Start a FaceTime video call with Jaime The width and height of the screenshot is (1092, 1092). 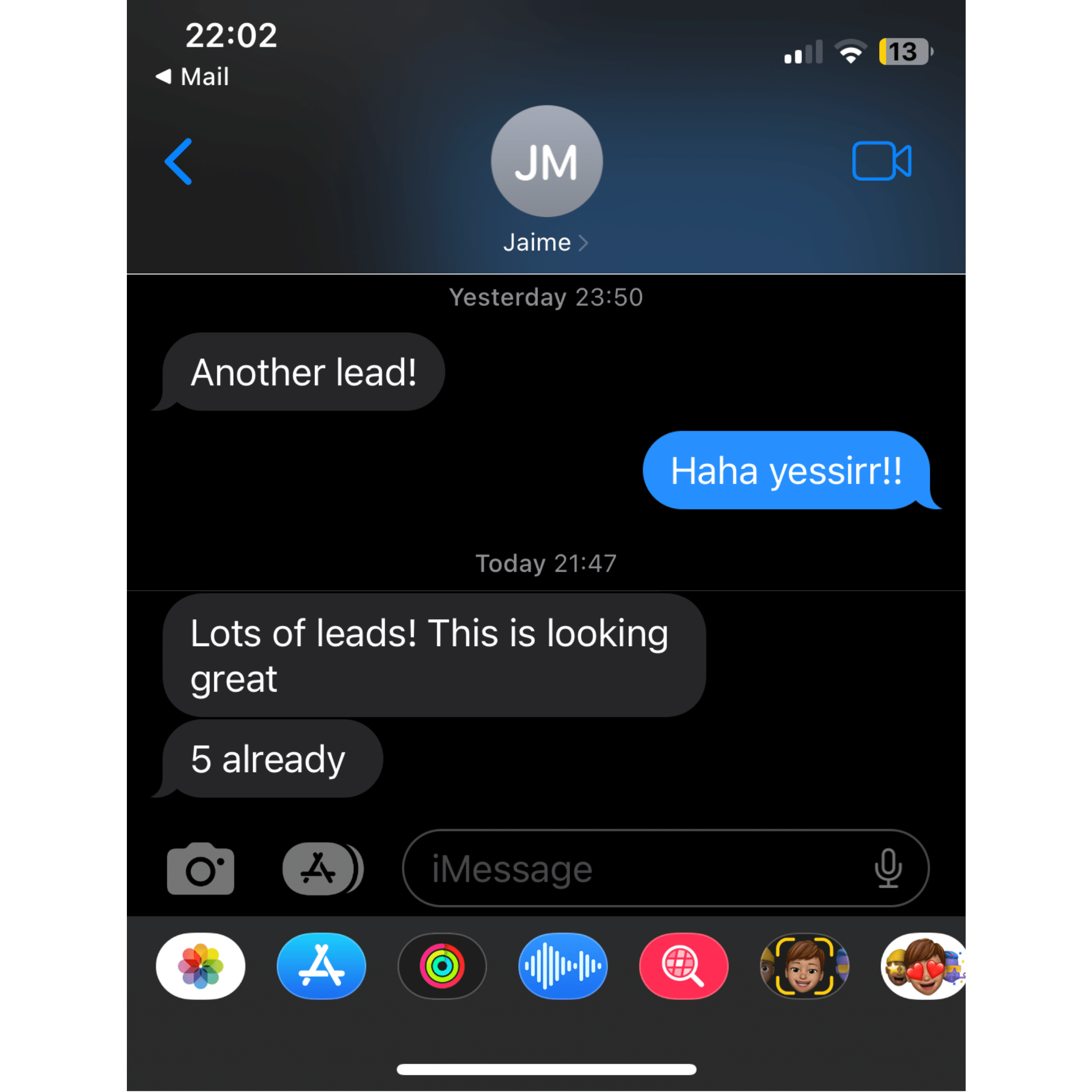[881, 161]
